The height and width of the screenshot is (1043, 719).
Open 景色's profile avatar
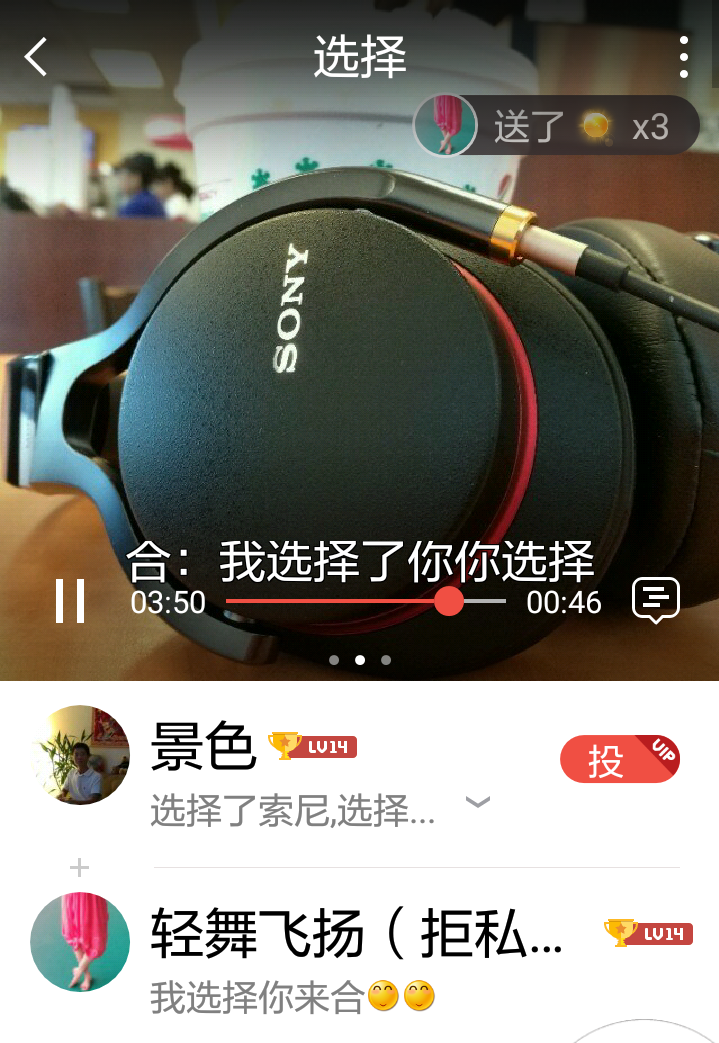[x=80, y=755]
